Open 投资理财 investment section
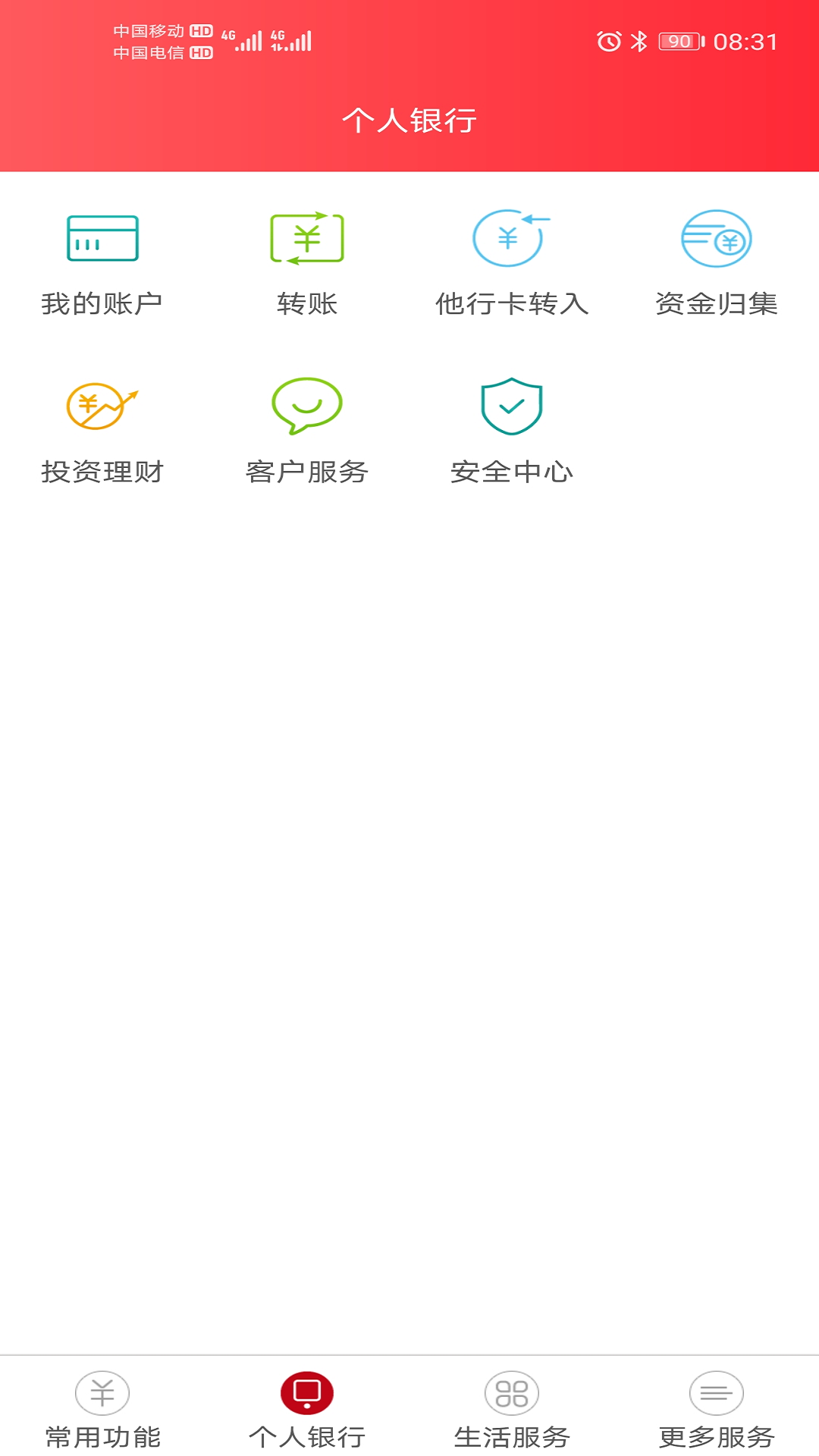819x1456 pixels. tap(102, 430)
